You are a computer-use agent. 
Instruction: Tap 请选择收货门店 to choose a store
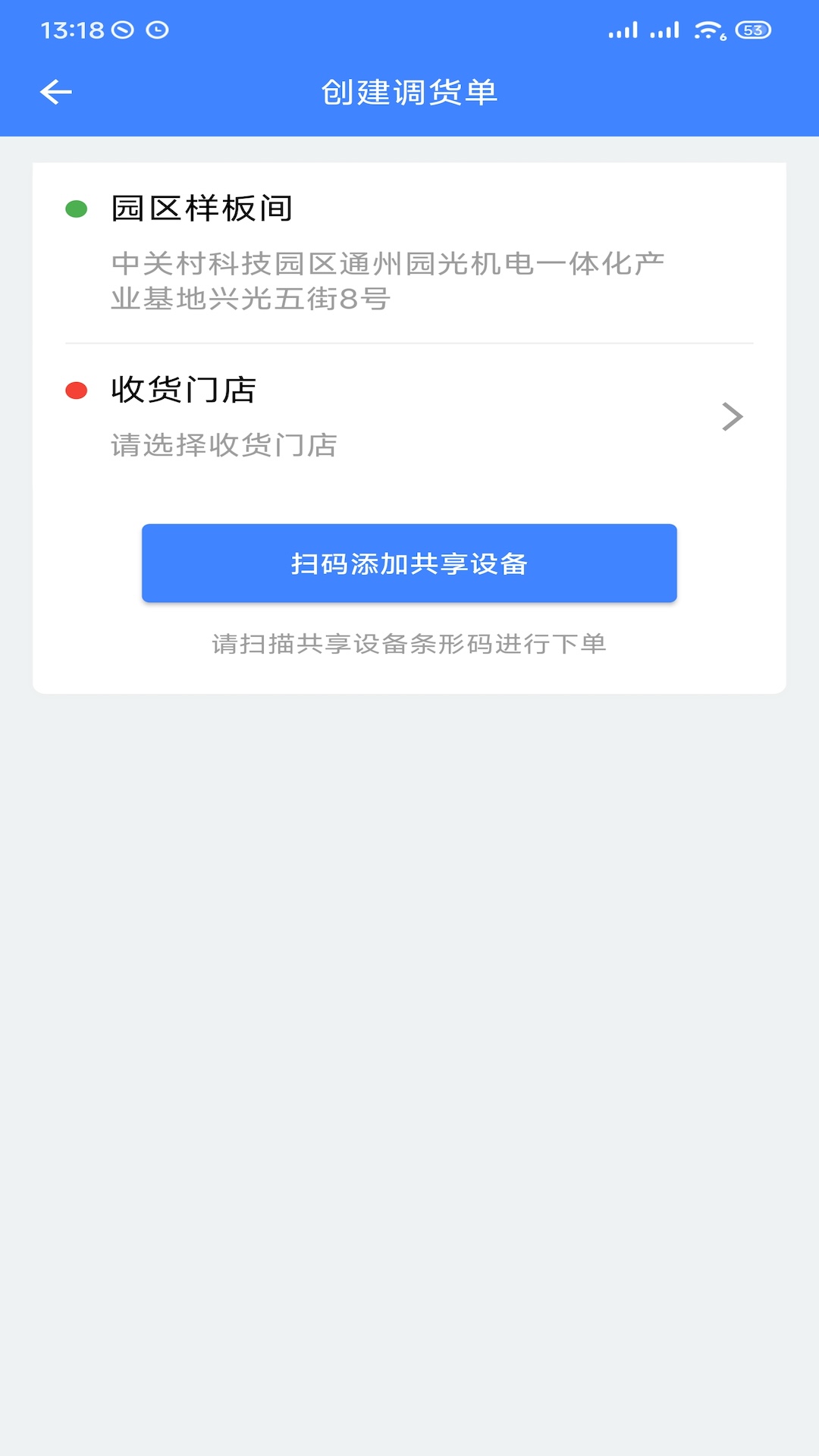pyautogui.click(x=224, y=446)
